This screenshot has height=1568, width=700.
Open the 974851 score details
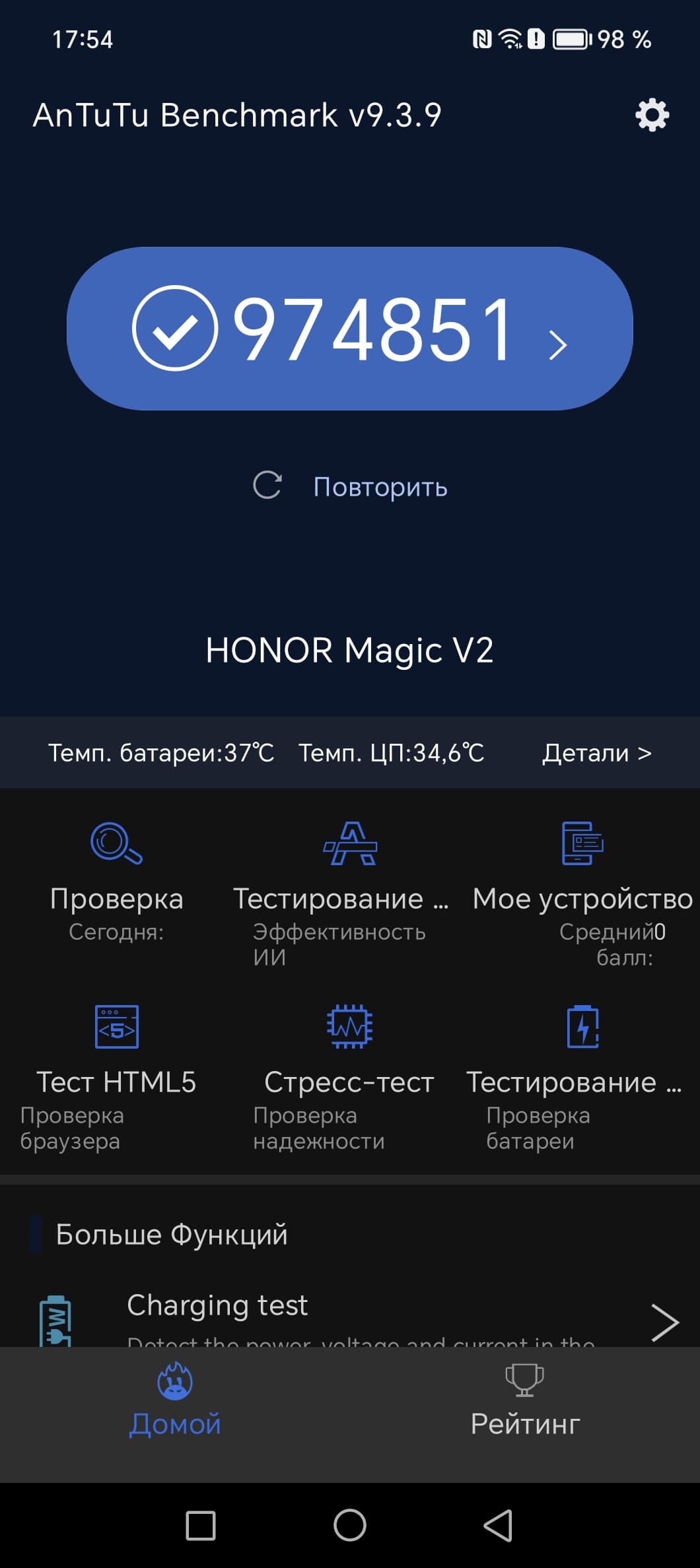350,329
